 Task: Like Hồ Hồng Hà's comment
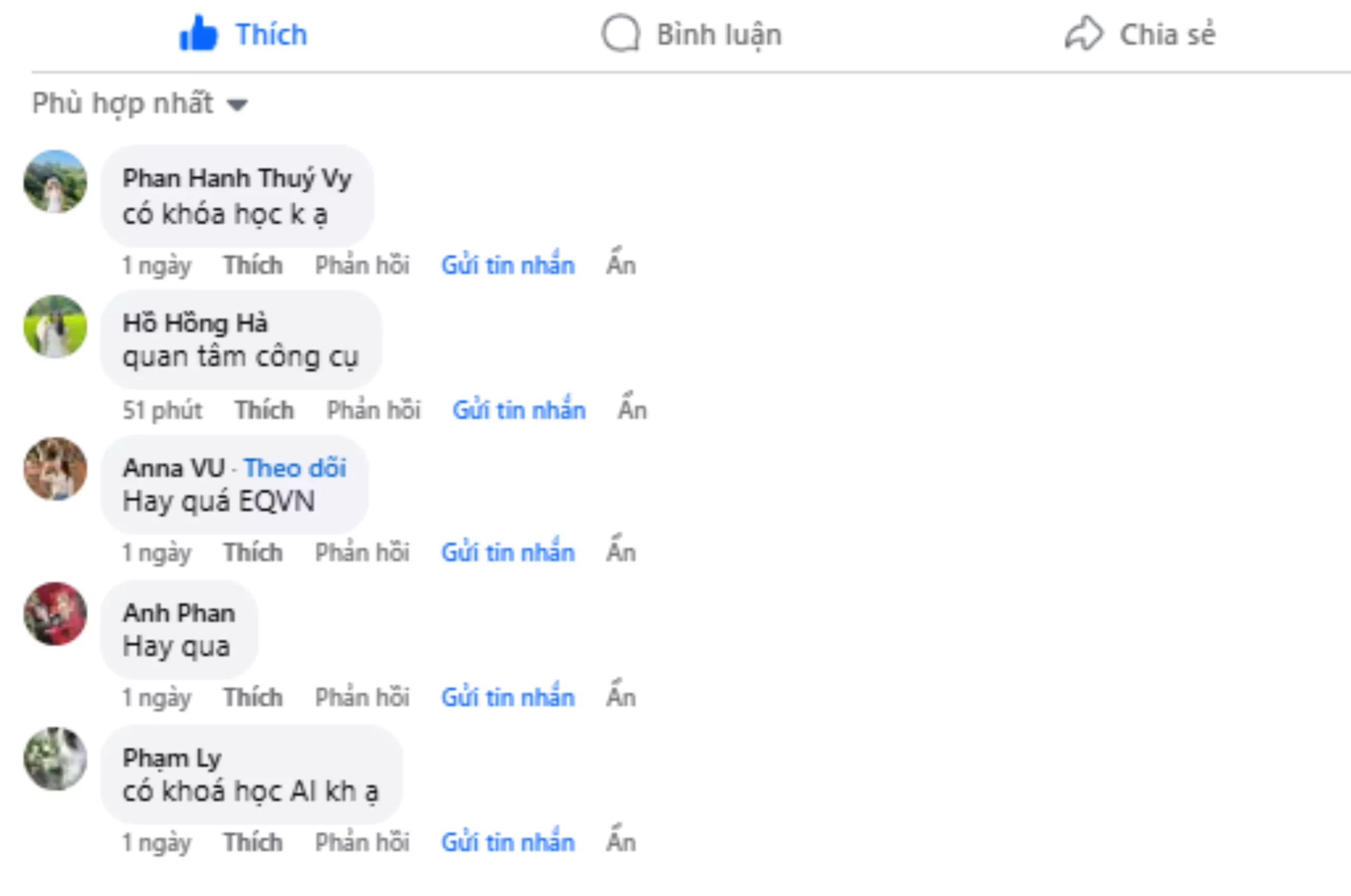[264, 411]
